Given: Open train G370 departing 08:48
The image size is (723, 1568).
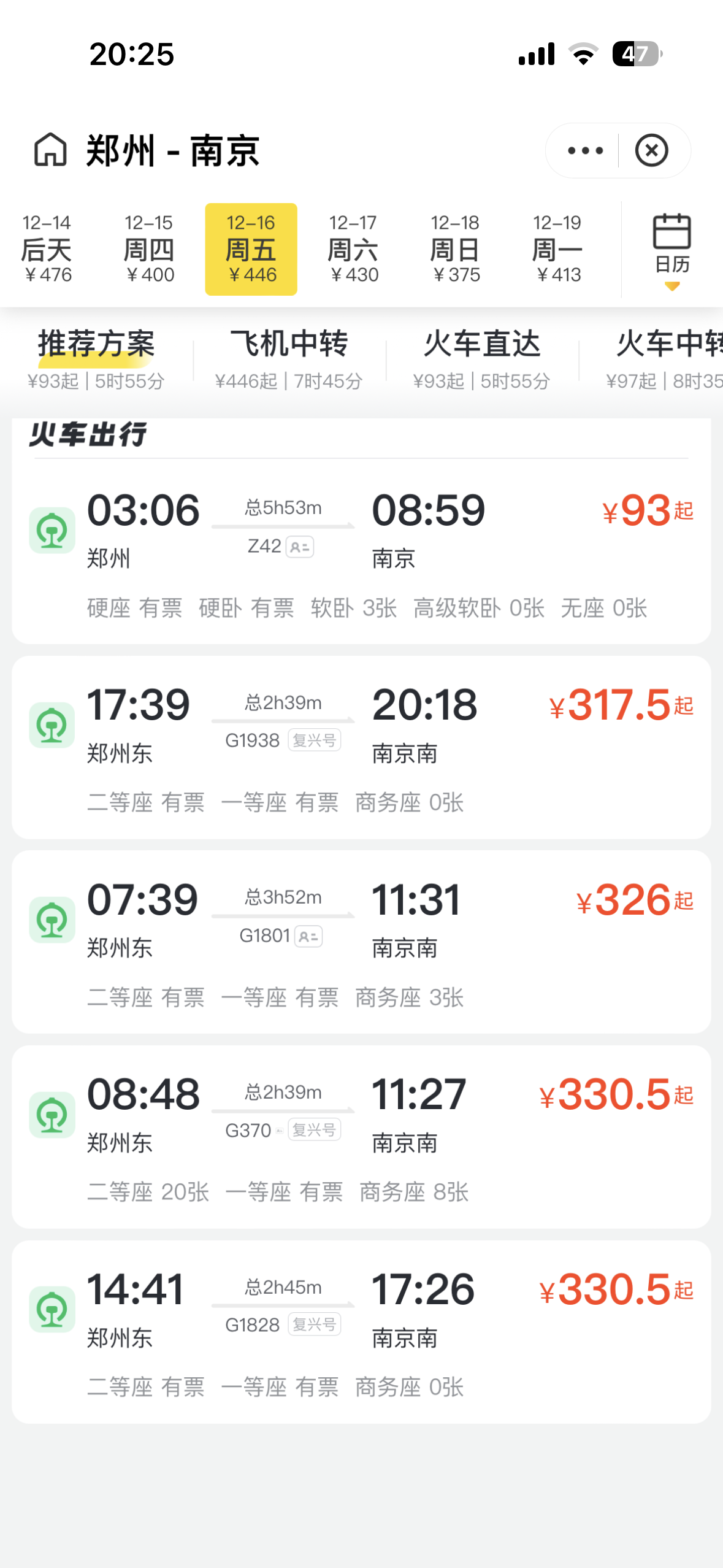Looking at the screenshot, I should (361, 1137).
